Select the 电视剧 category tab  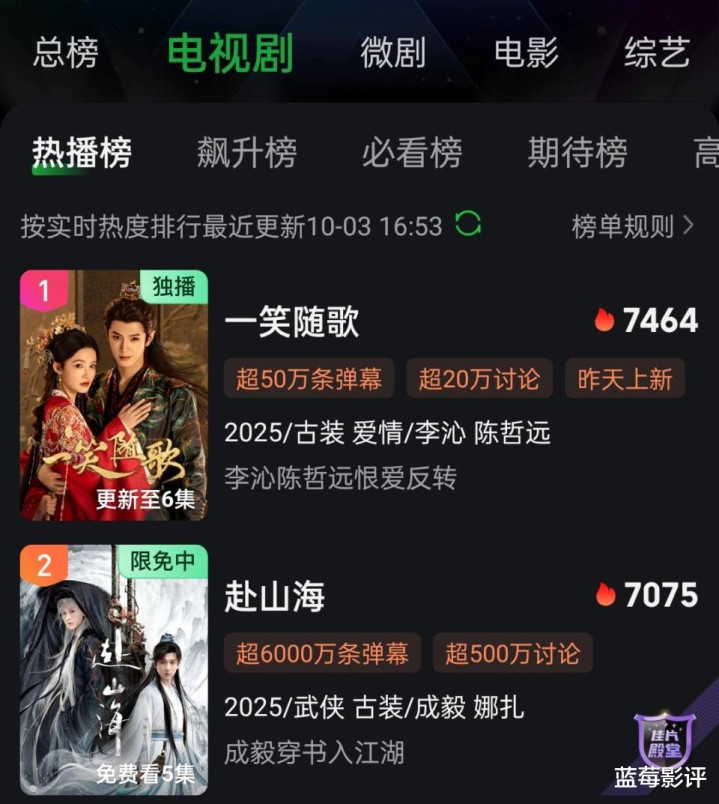tap(230, 53)
